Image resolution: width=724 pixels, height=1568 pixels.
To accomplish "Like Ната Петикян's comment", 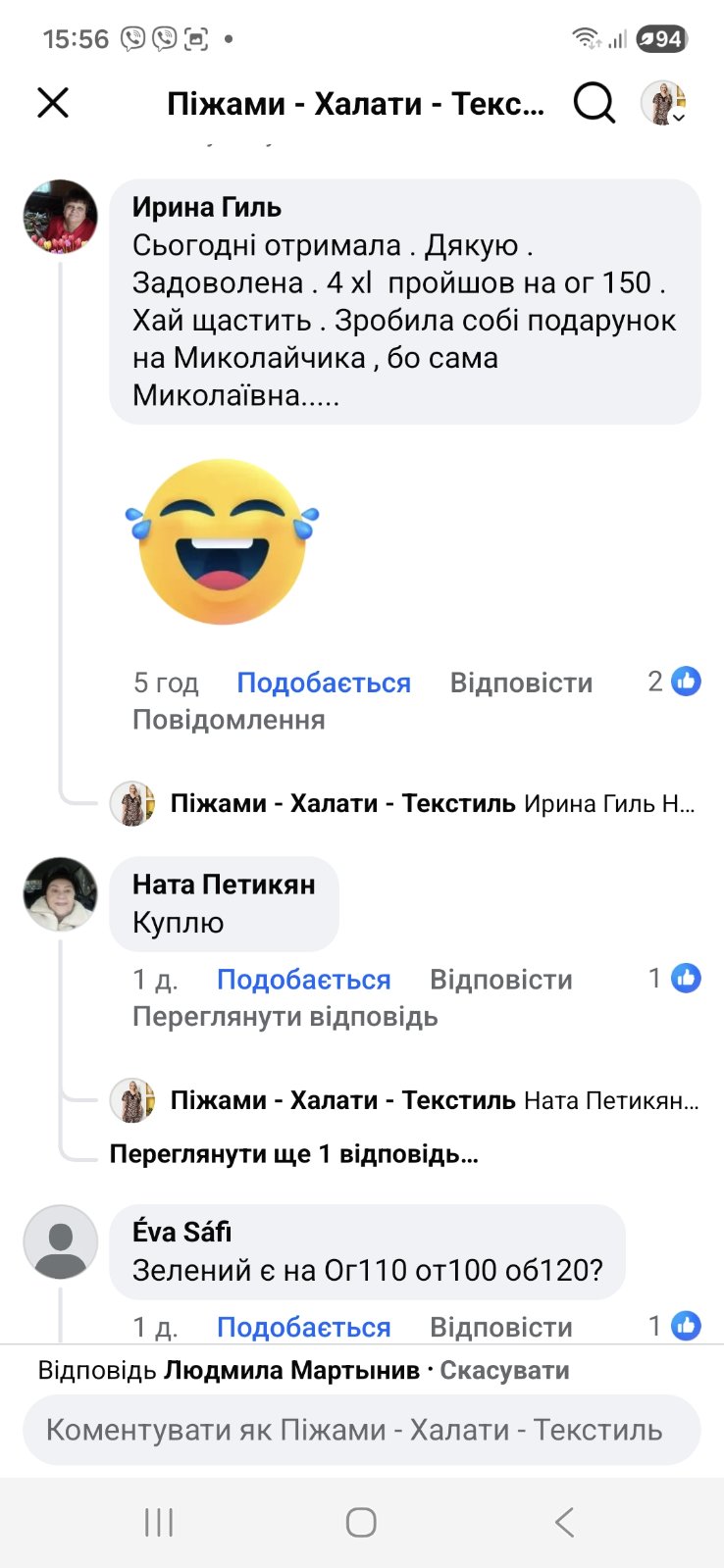I will (x=303, y=980).
